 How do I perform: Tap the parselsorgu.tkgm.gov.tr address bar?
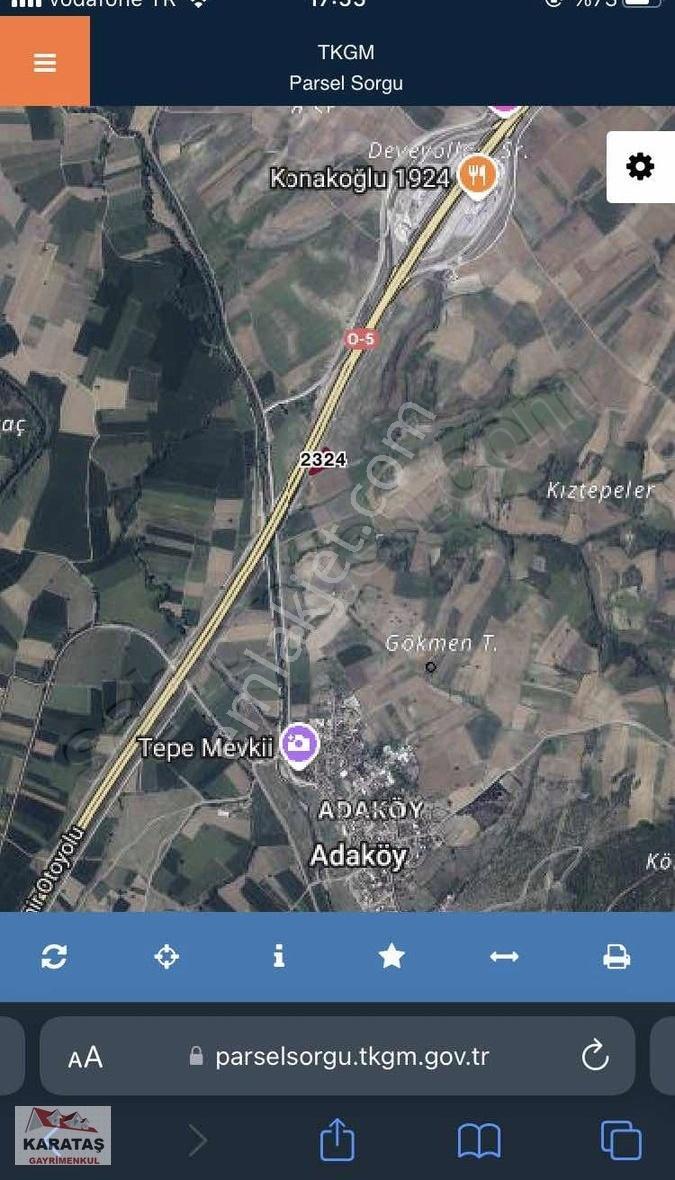pos(339,1057)
